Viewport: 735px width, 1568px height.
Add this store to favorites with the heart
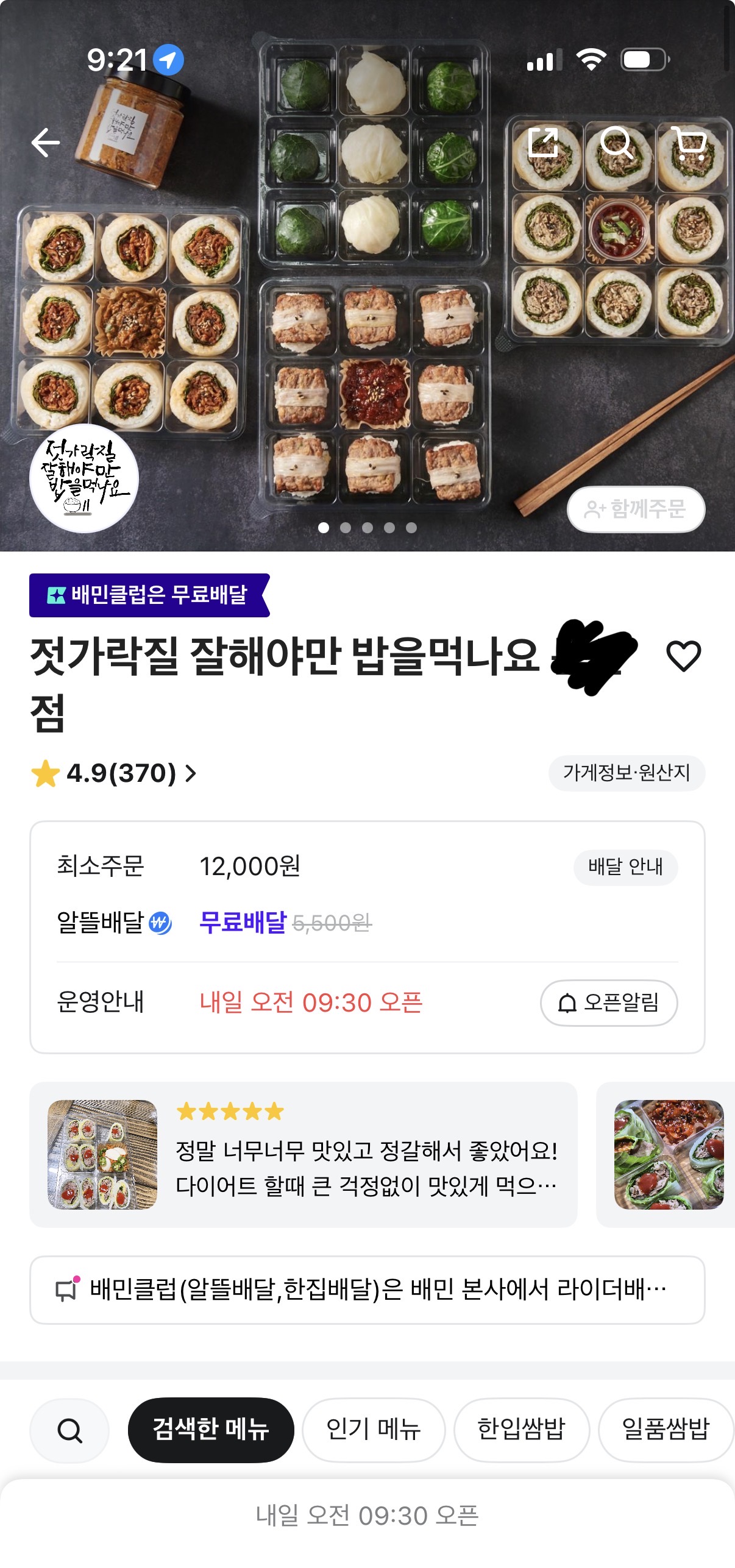pos(683,656)
